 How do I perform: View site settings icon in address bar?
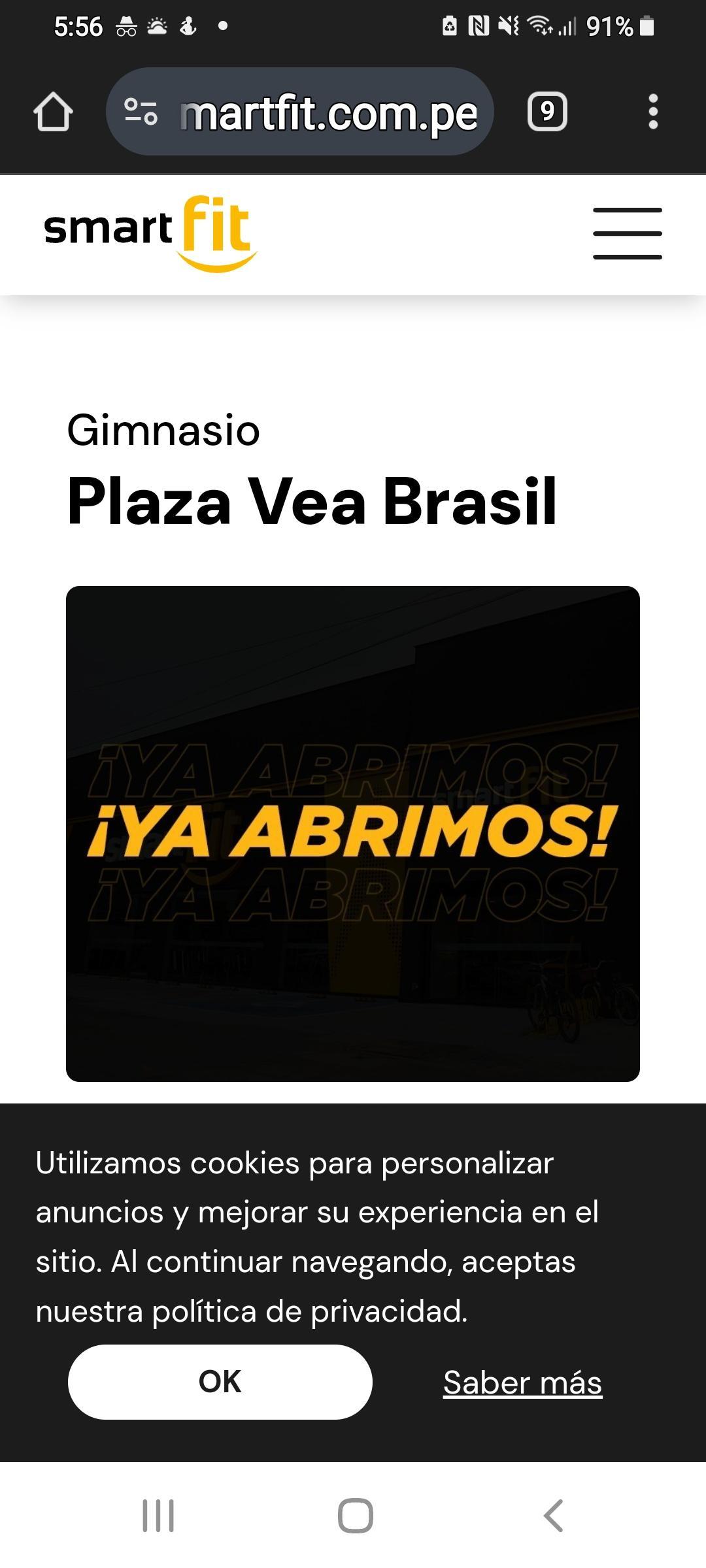point(141,112)
